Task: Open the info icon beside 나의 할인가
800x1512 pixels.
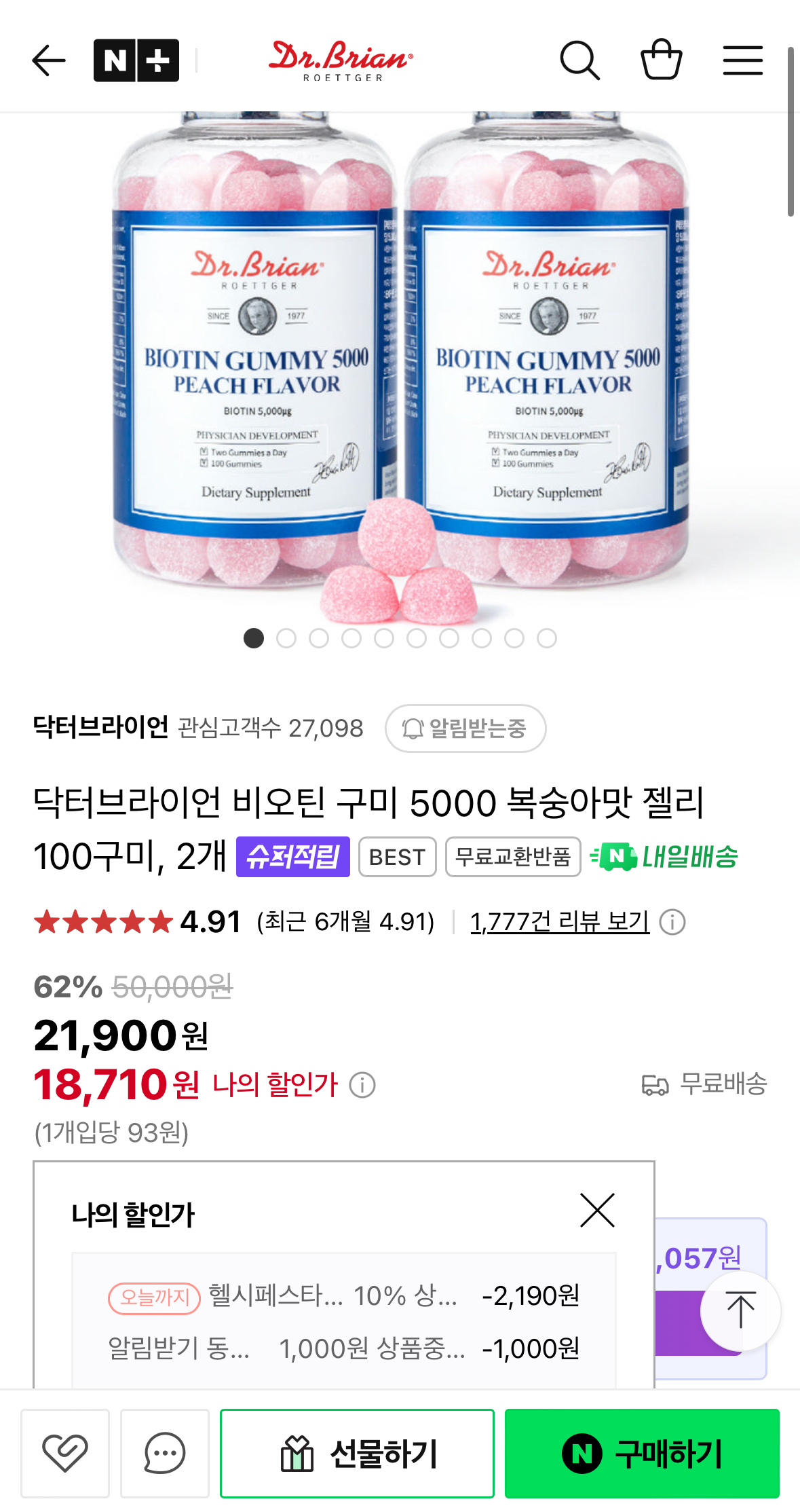Action: (362, 1085)
